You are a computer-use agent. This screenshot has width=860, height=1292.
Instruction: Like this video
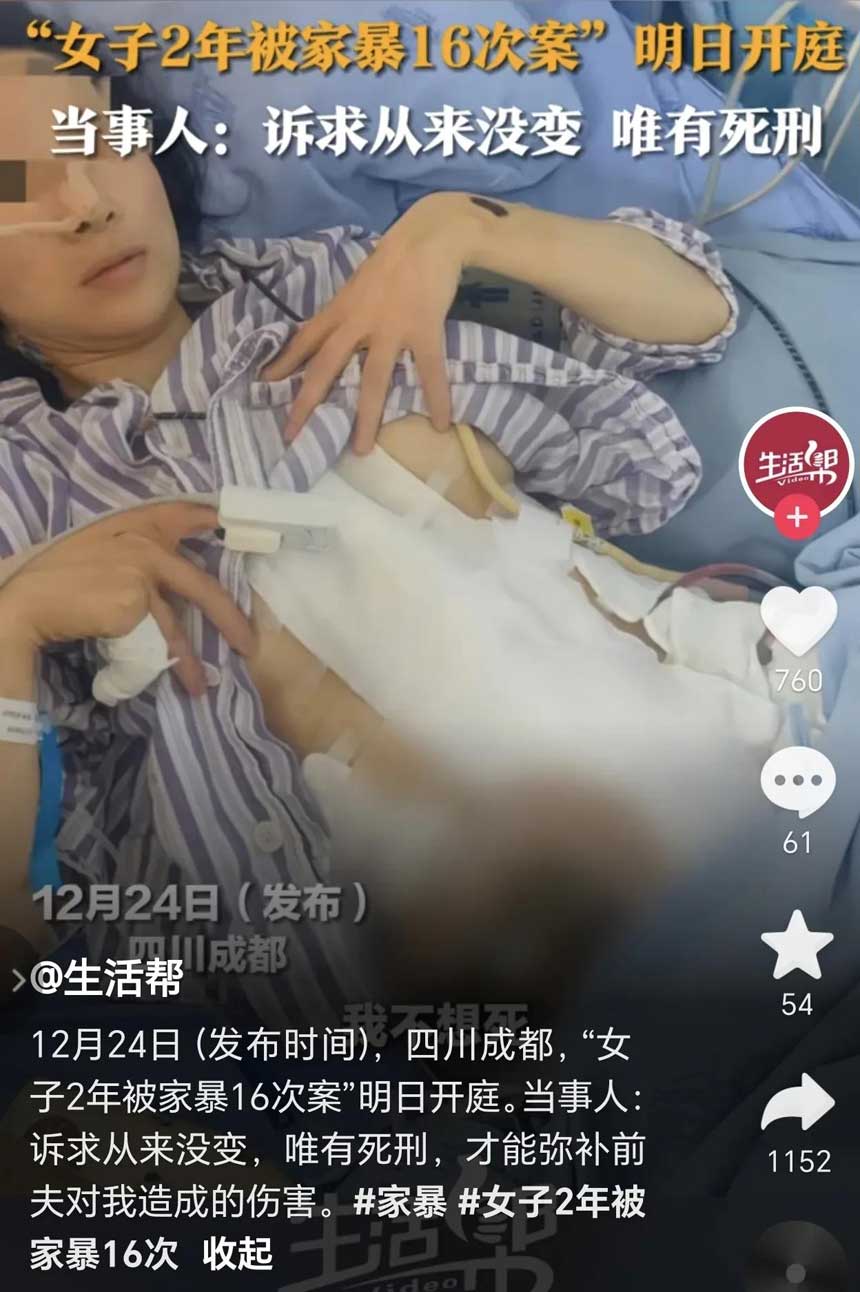point(797,622)
